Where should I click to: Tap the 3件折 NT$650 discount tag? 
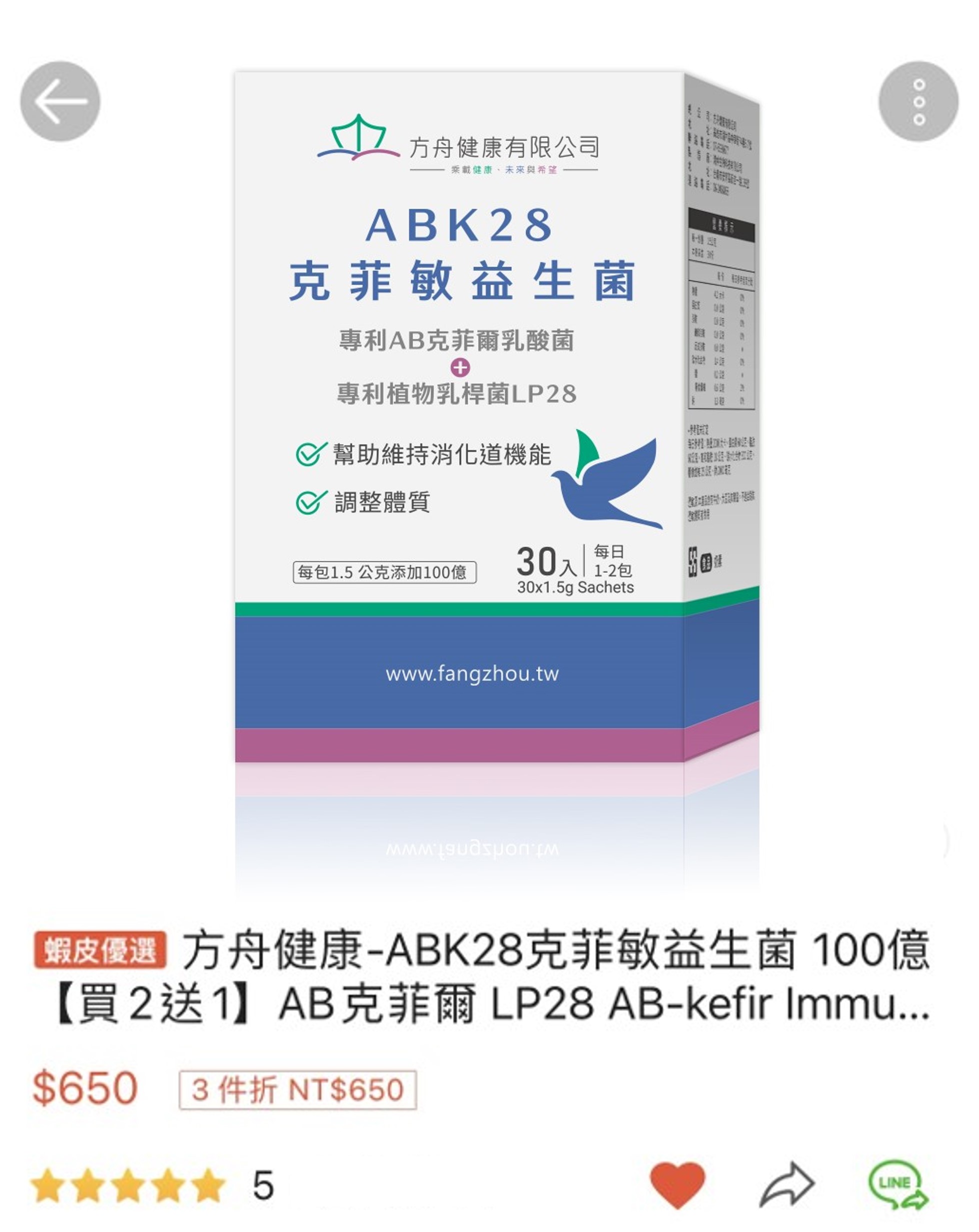[x=297, y=1090]
